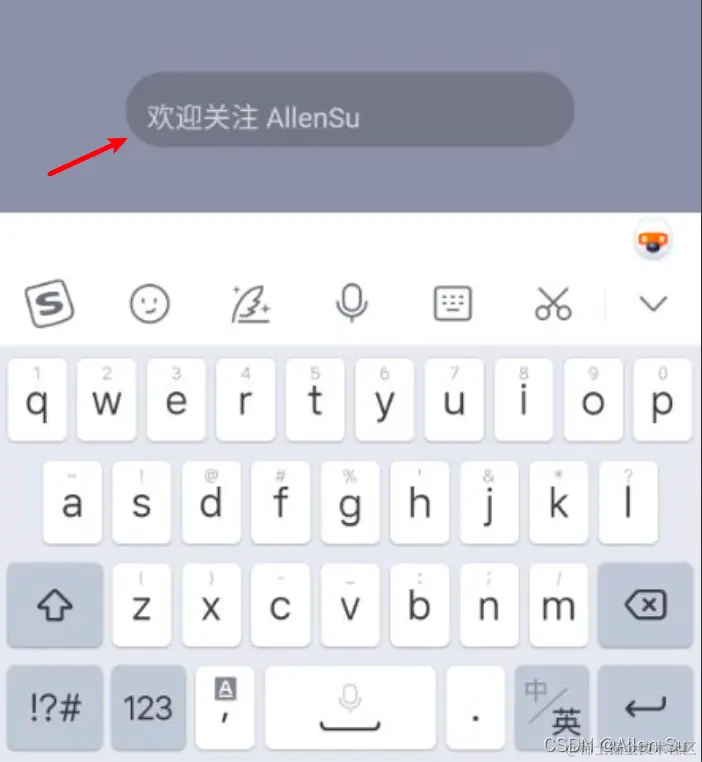Switch language with the 中/英 key

[x=552, y=708]
